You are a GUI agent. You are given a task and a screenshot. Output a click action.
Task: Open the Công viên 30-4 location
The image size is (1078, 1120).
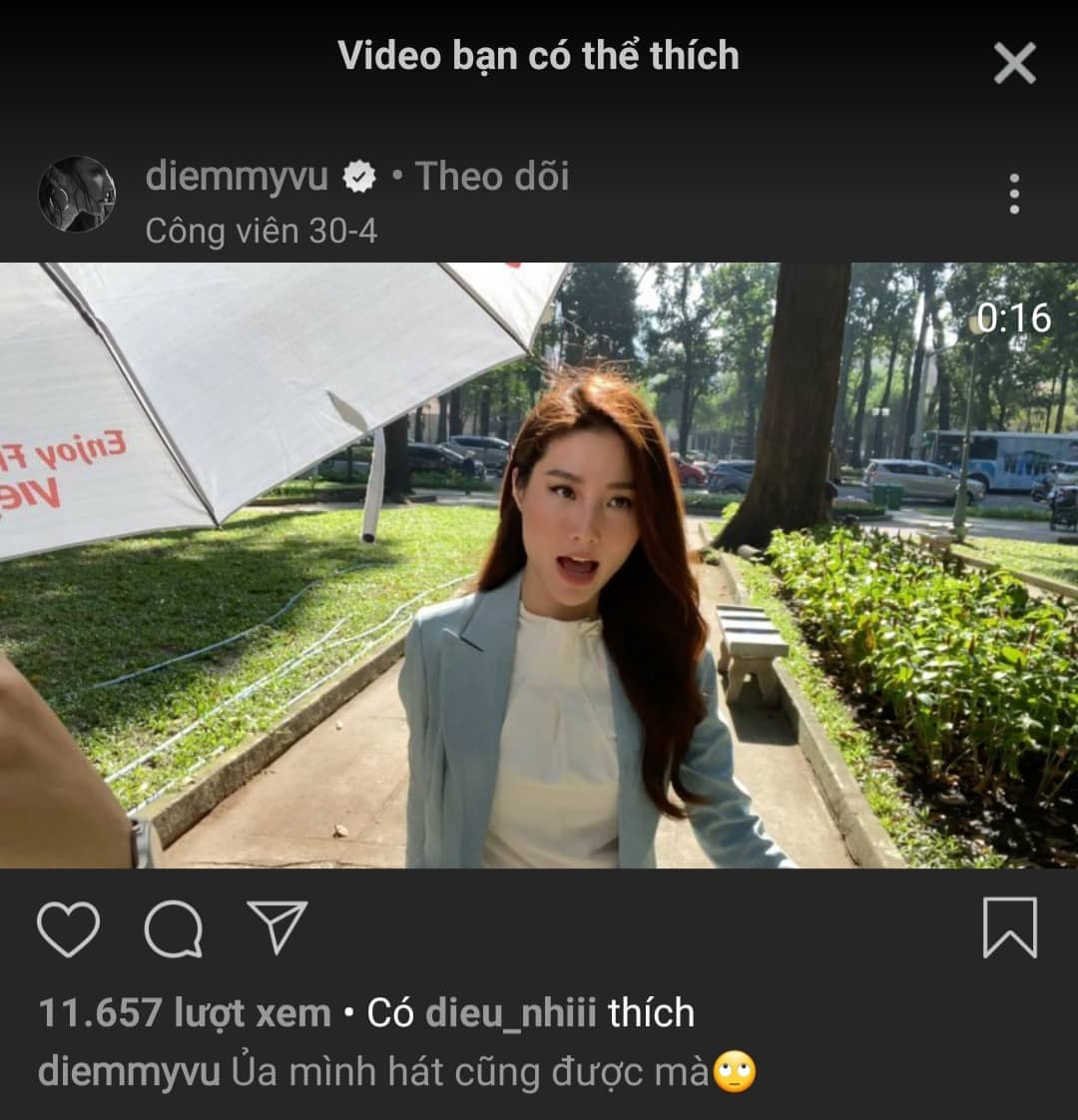(262, 232)
